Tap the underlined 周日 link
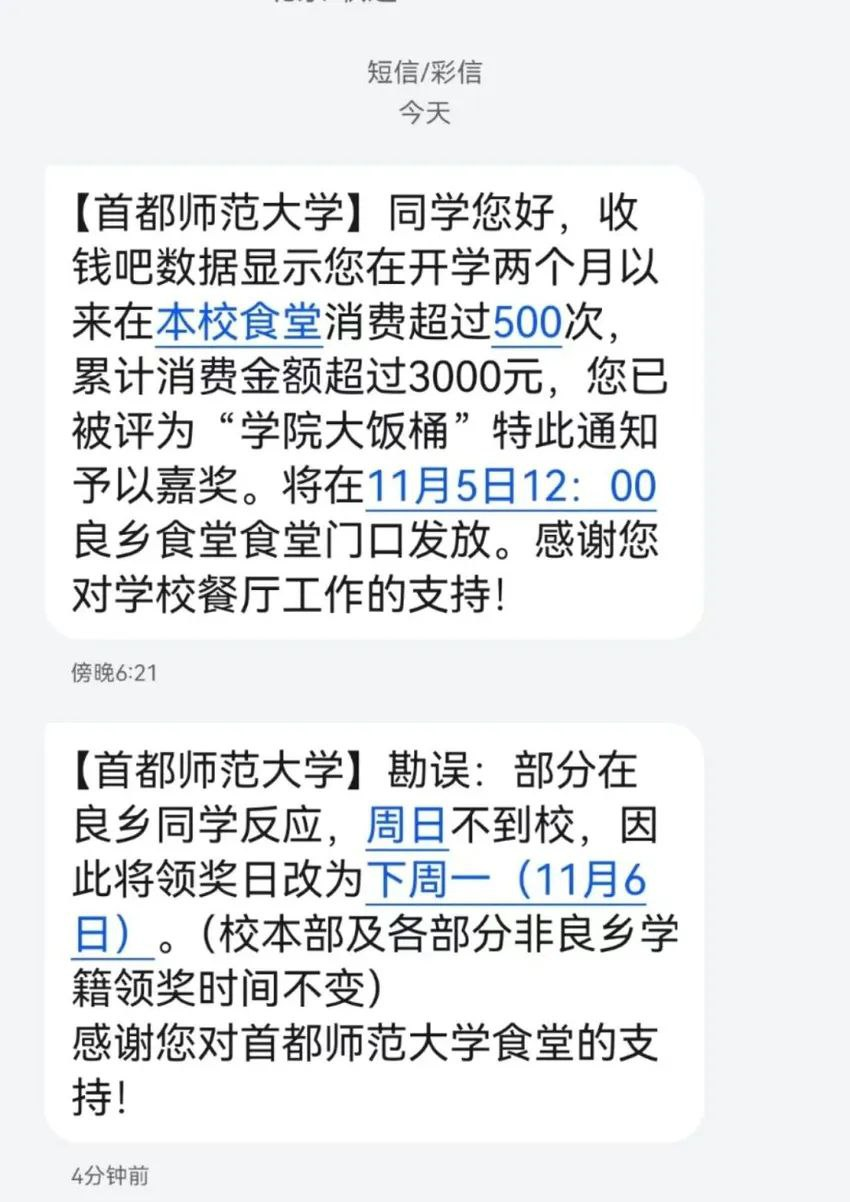The width and height of the screenshot is (850, 1202). (406, 827)
